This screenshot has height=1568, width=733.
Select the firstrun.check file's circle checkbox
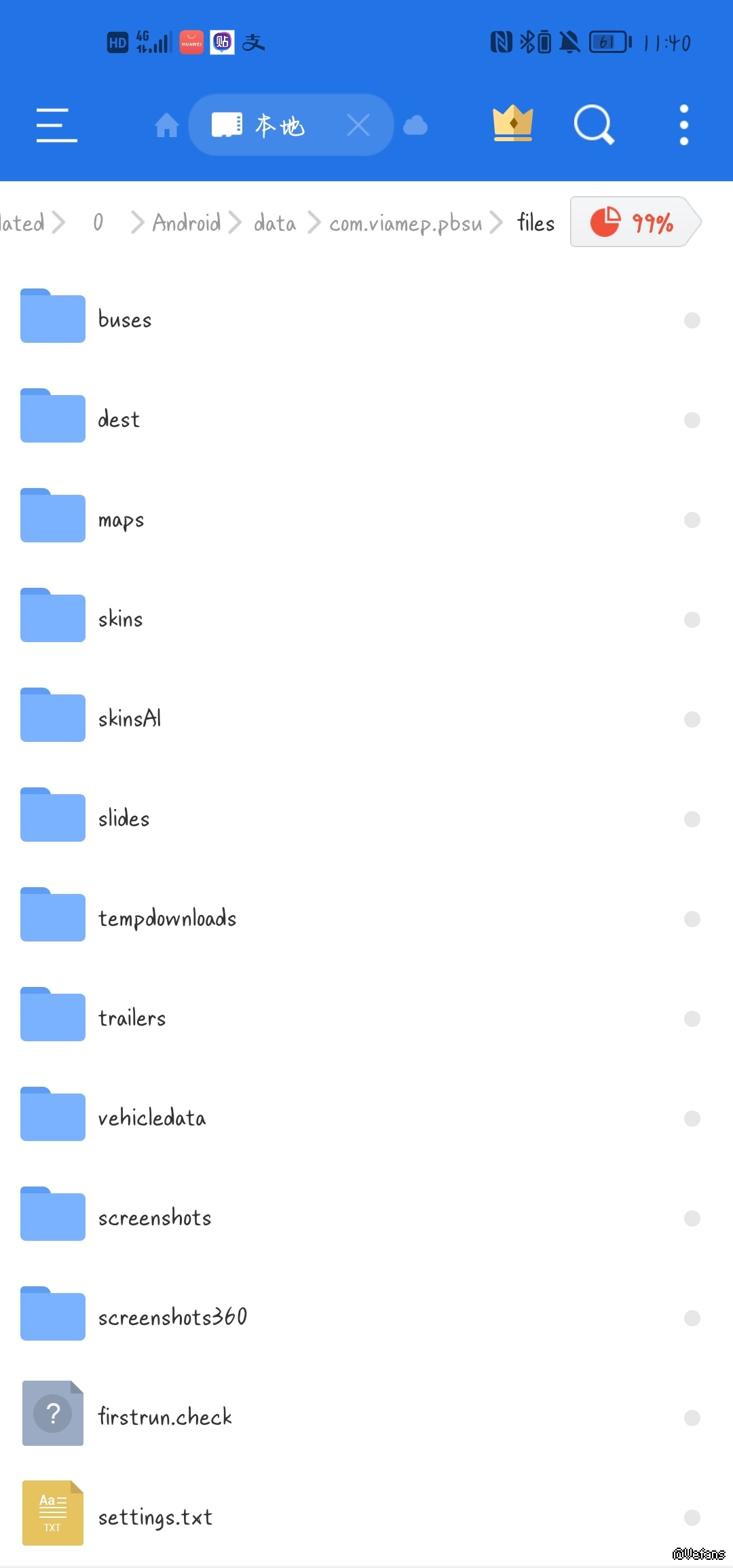pos(692,1417)
